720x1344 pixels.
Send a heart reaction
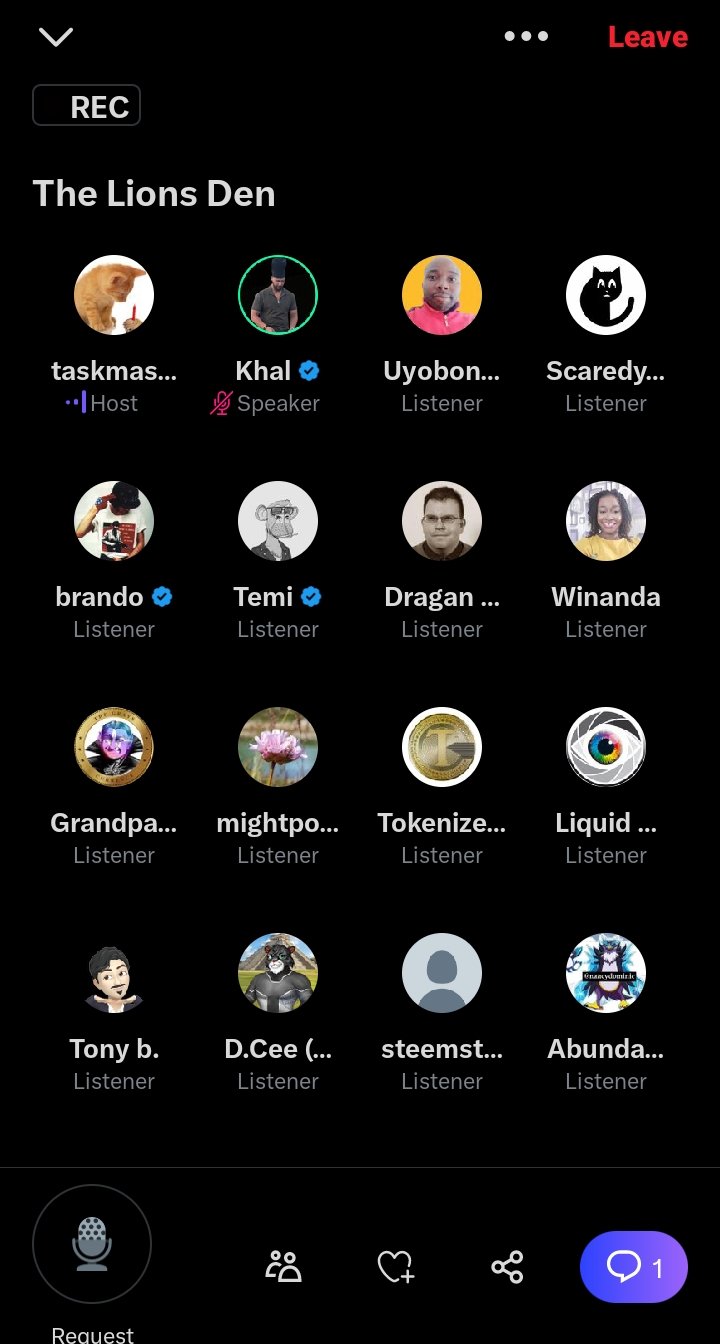[396, 1267]
